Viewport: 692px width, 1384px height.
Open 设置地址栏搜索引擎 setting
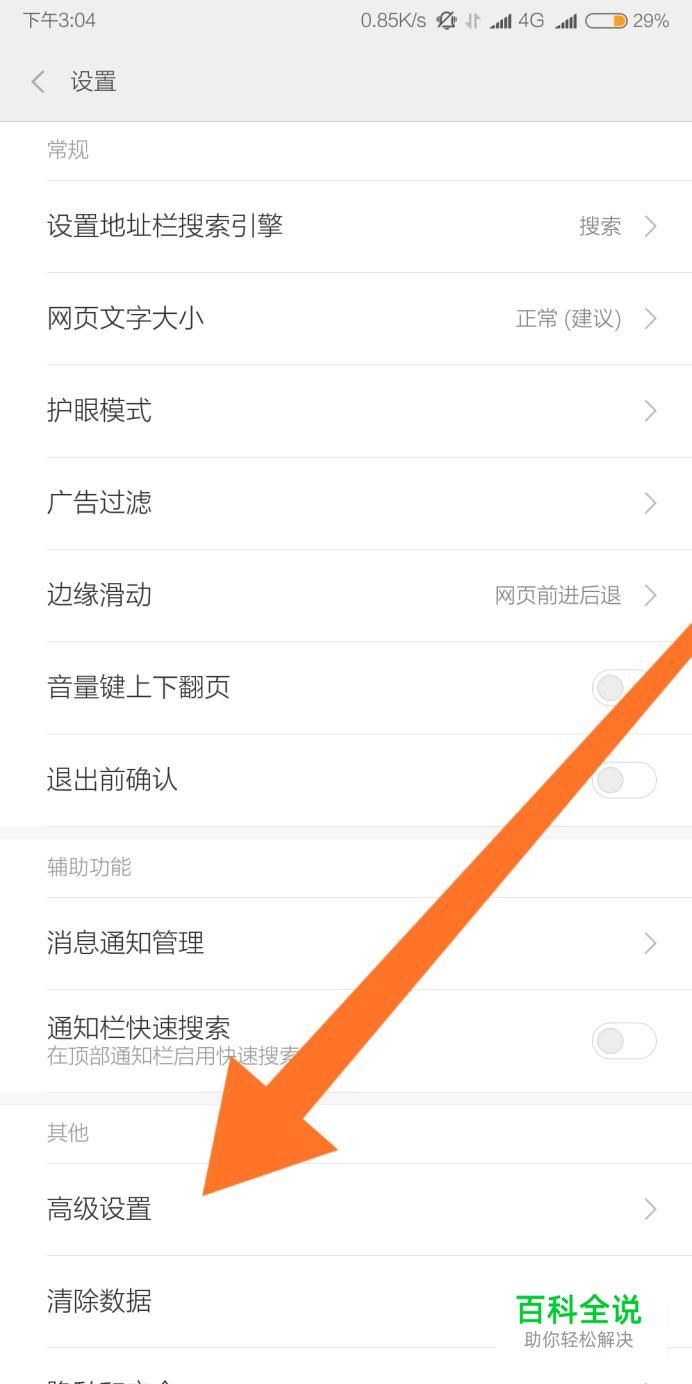[346, 227]
